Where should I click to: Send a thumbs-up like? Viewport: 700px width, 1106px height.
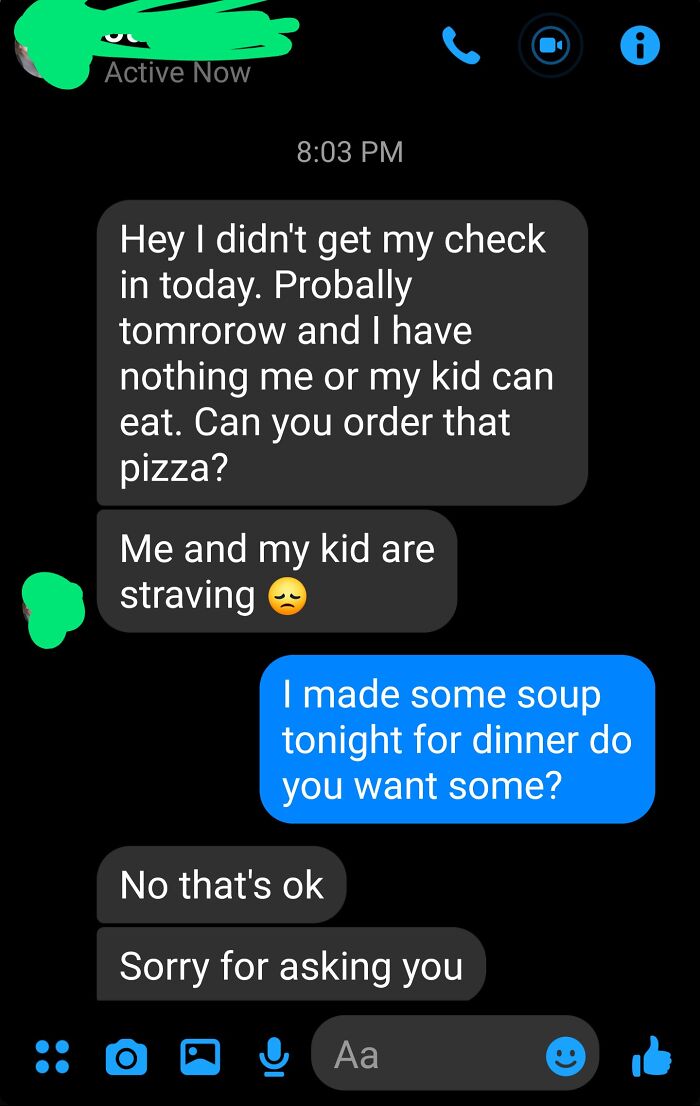pyautogui.click(x=651, y=1055)
